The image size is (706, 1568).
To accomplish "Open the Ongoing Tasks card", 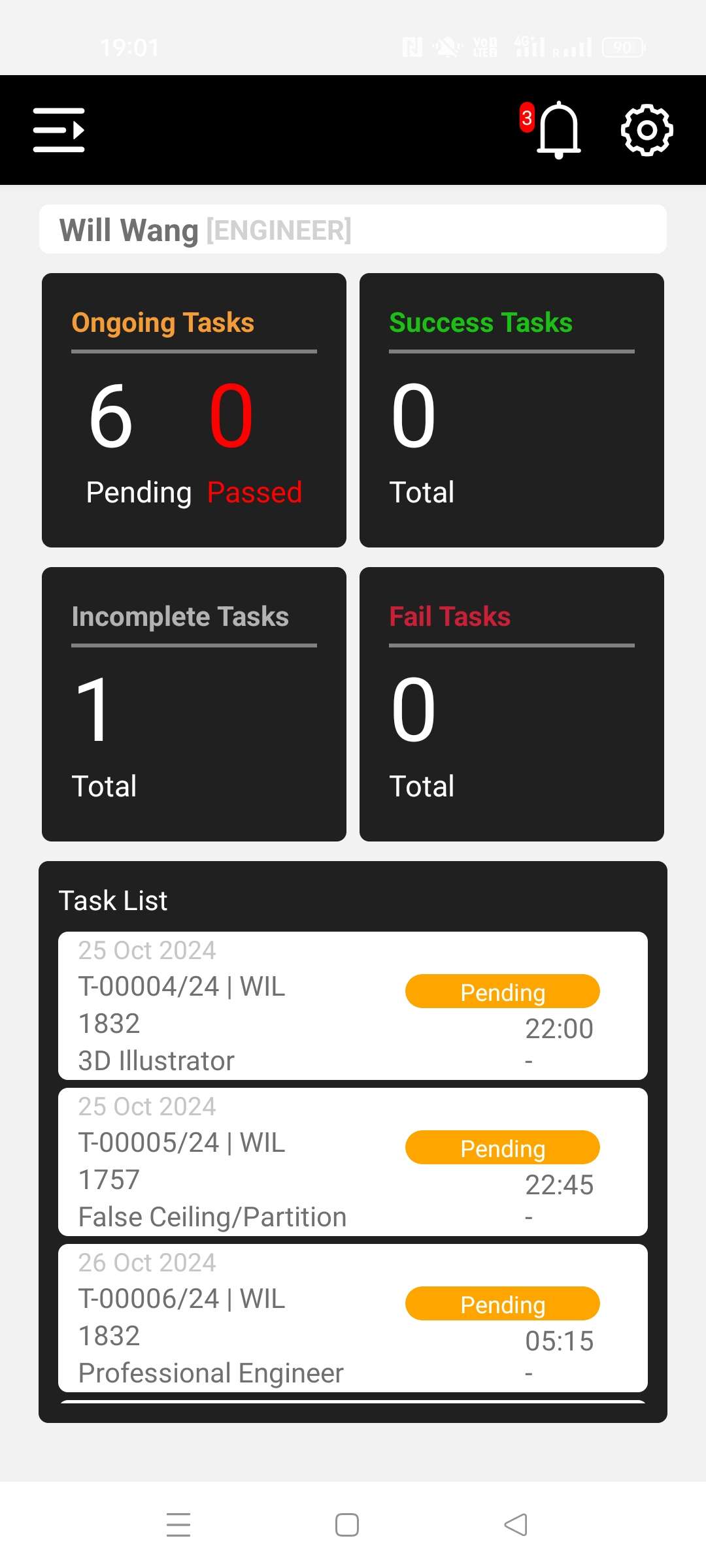I will tap(194, 410).
